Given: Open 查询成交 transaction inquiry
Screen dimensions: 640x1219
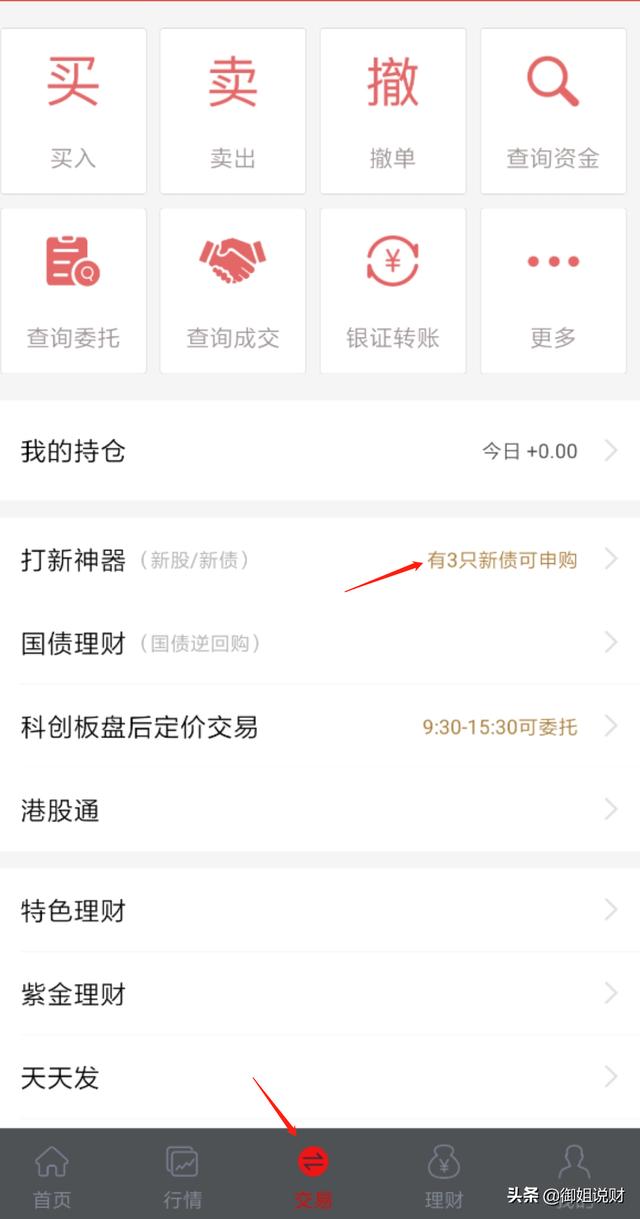Looking at the screenshot, I should point(233,291).
